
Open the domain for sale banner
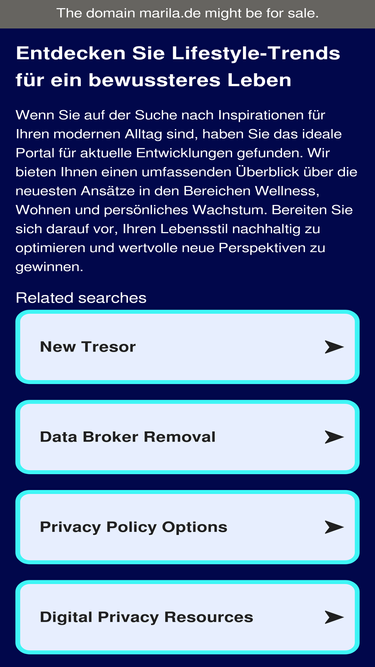(188, 14)
